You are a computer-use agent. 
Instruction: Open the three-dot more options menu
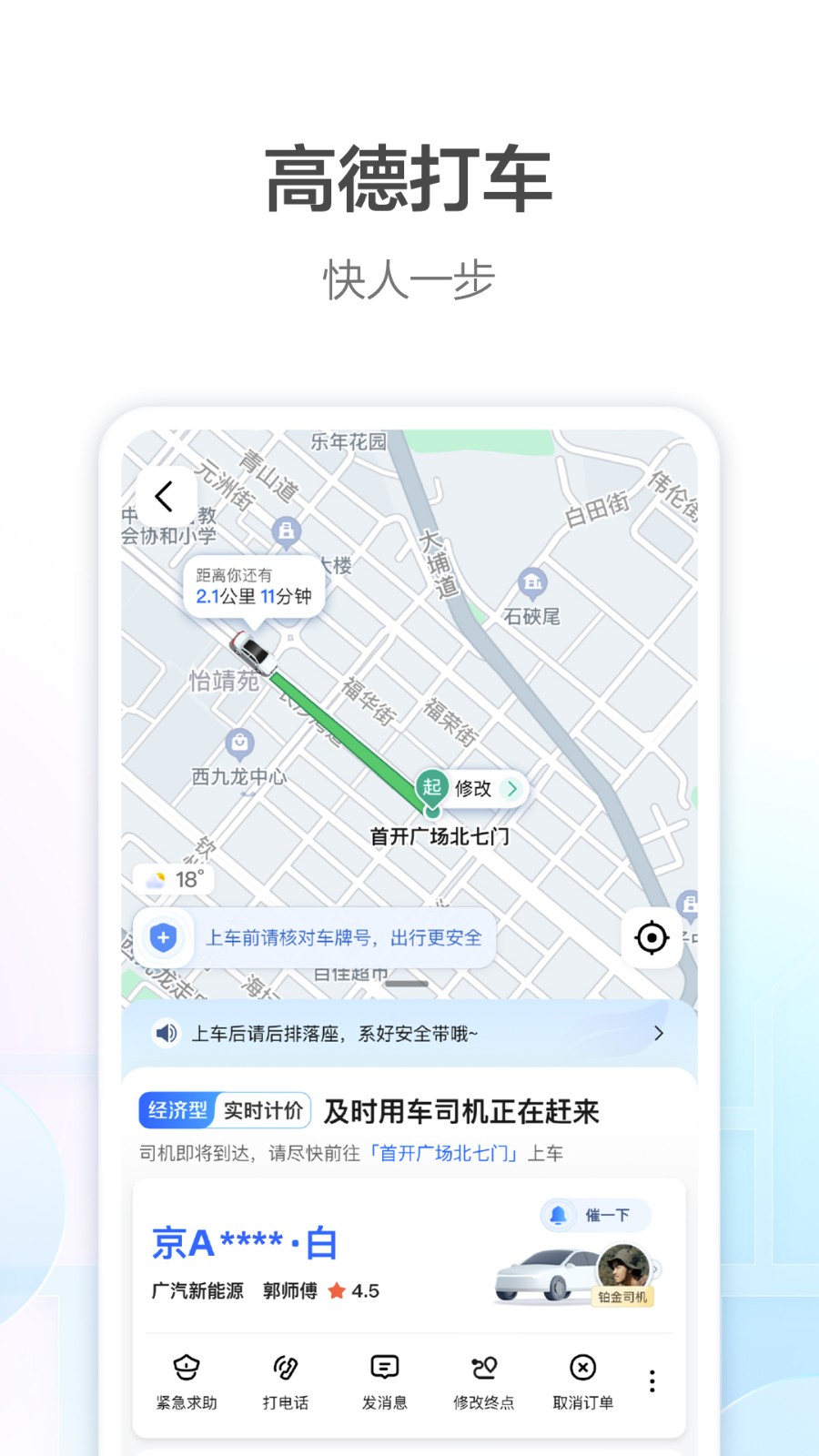coord(652,1380)
